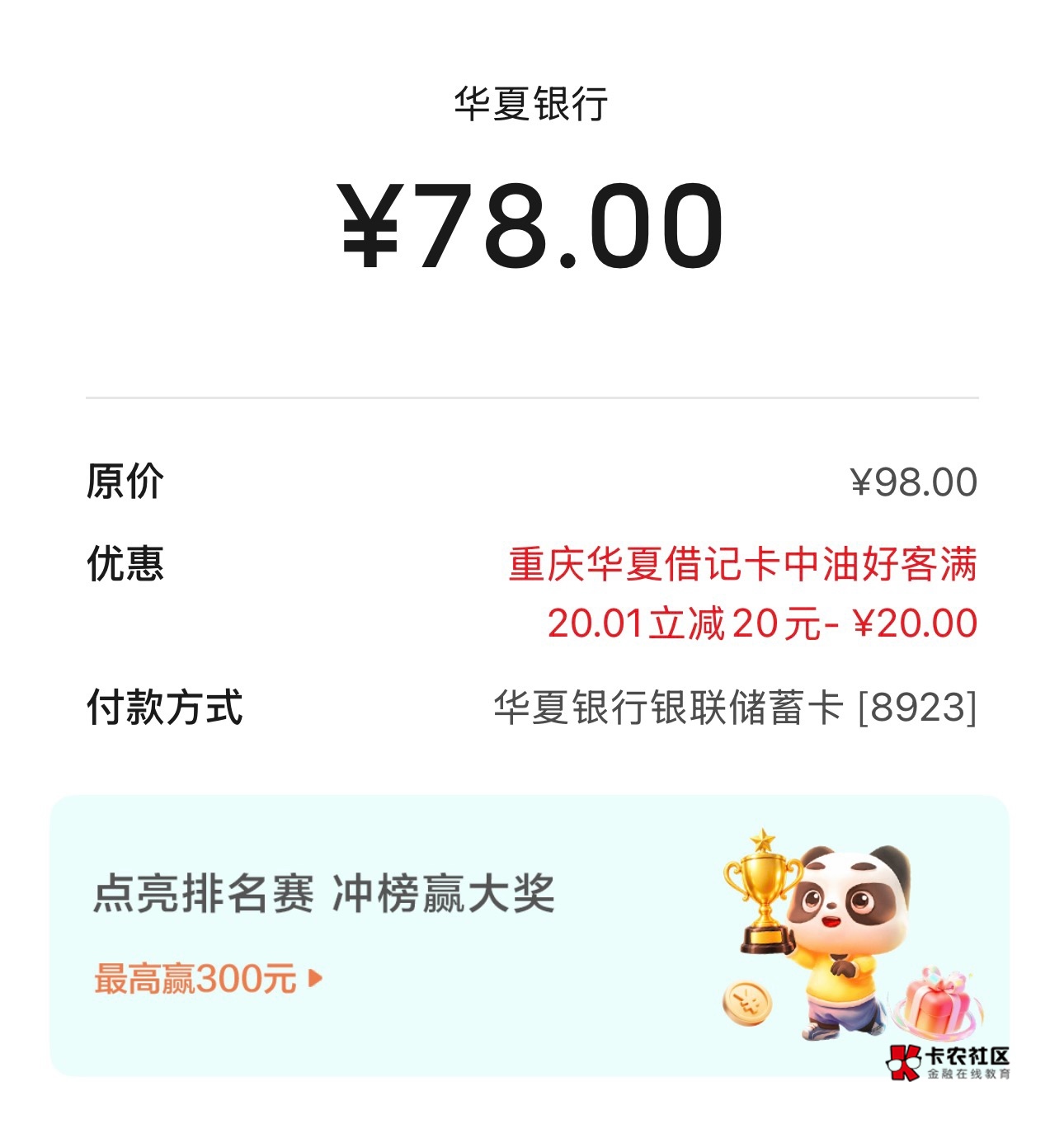Open the 点亮排名赛 冲榜赢大奖 banner

[530, 936]
